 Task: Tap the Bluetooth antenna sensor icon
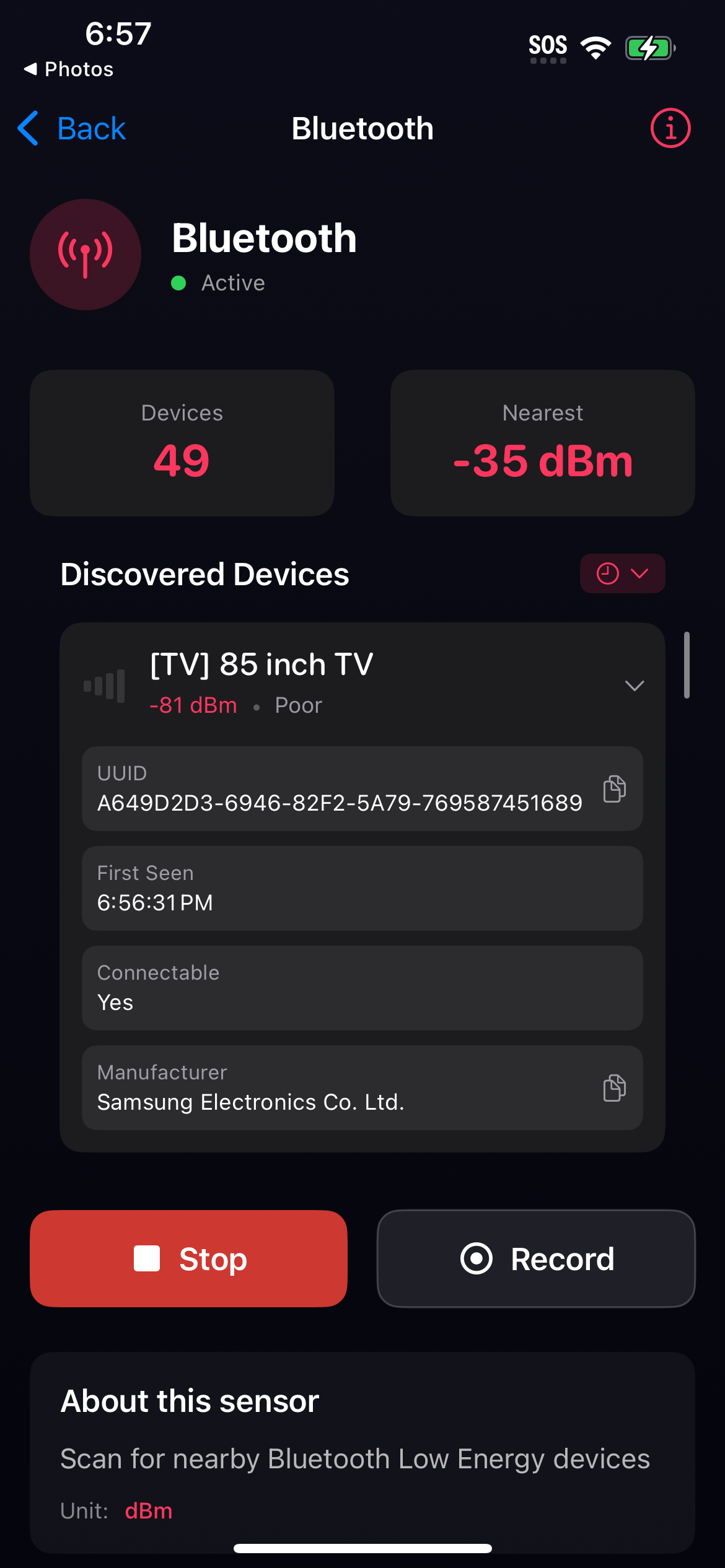(x=85, y=255)
